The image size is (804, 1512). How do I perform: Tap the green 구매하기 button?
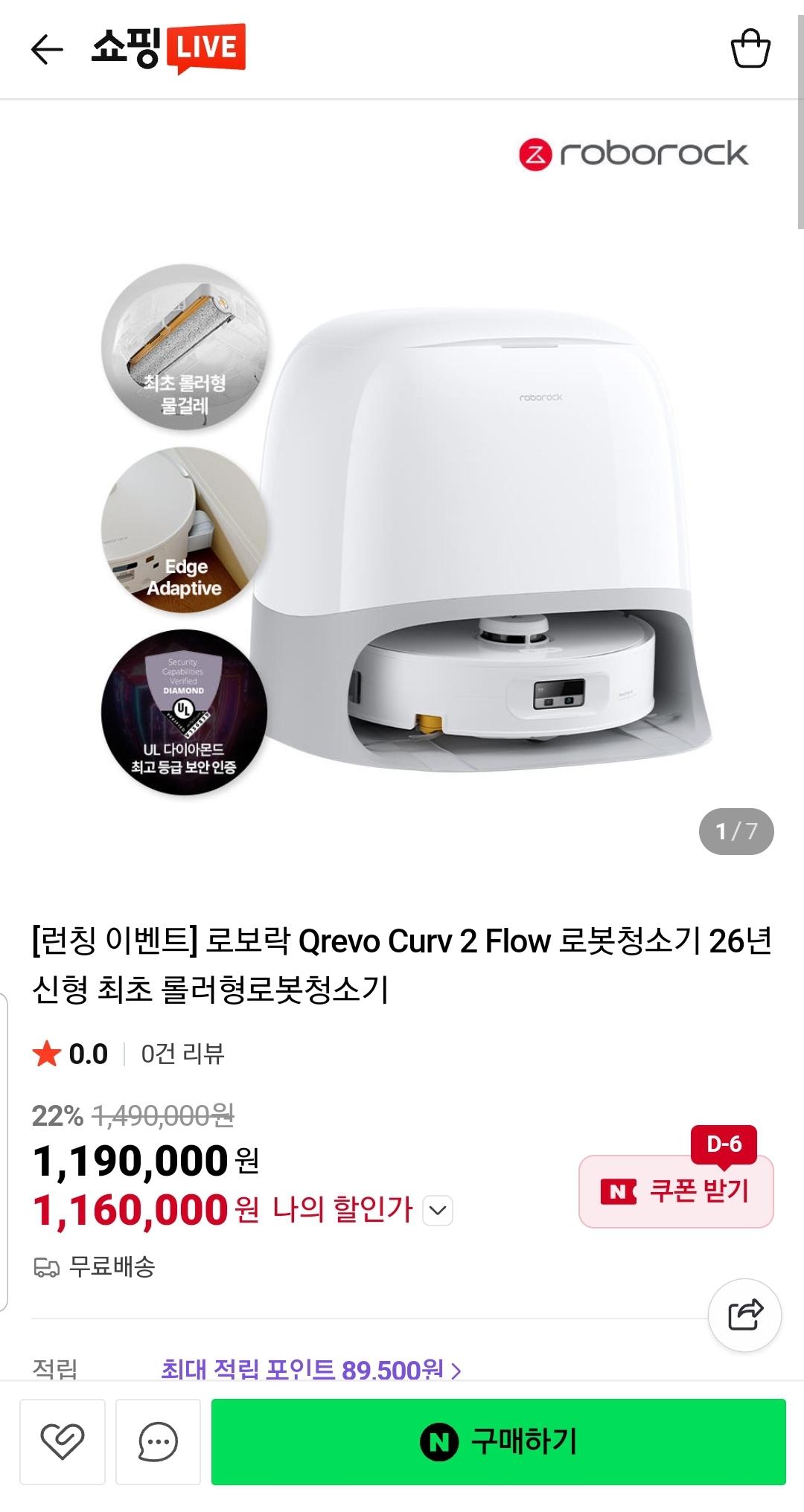pyautogui.click(x=499, y=1441)
